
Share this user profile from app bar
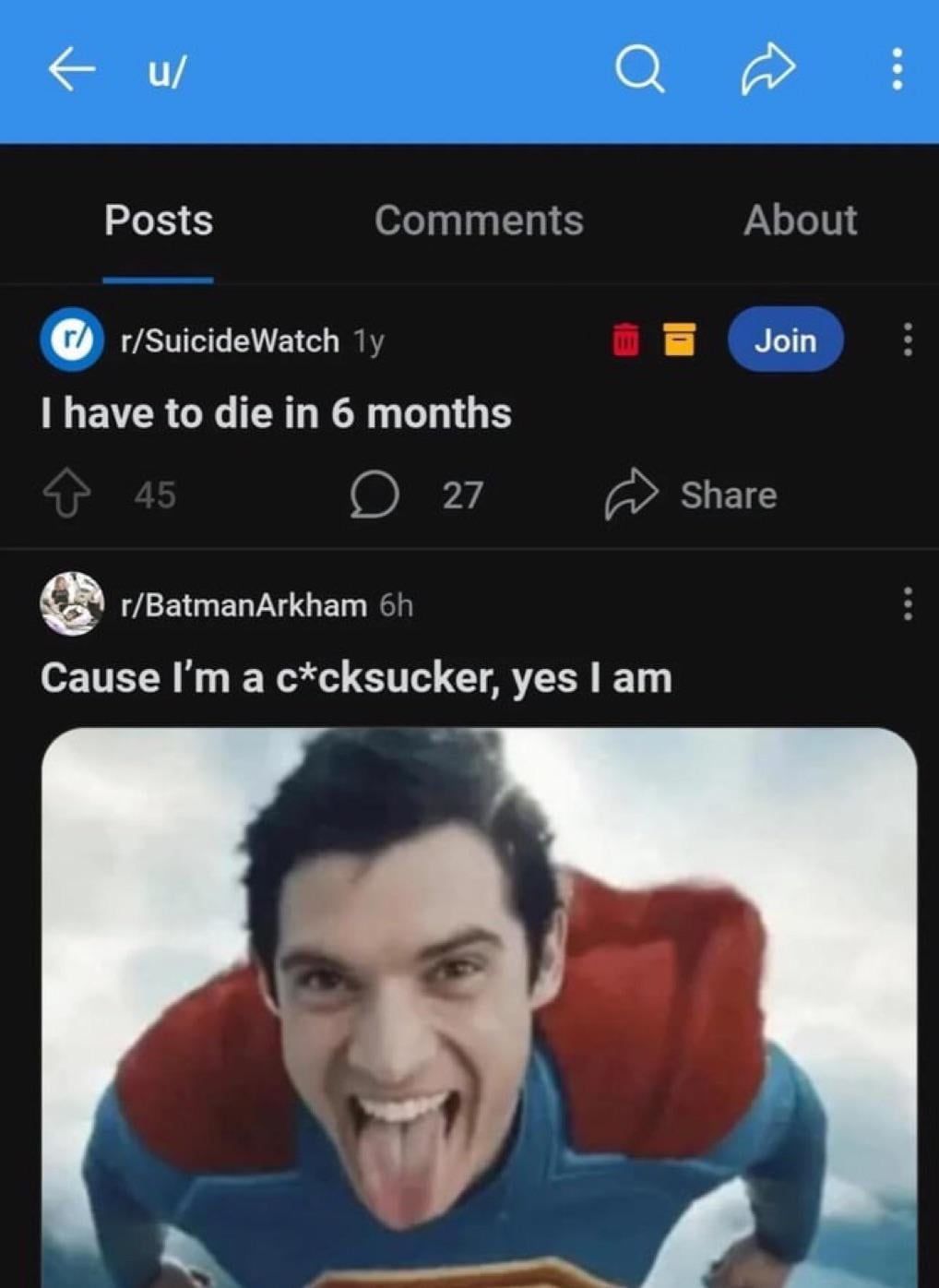767,70
